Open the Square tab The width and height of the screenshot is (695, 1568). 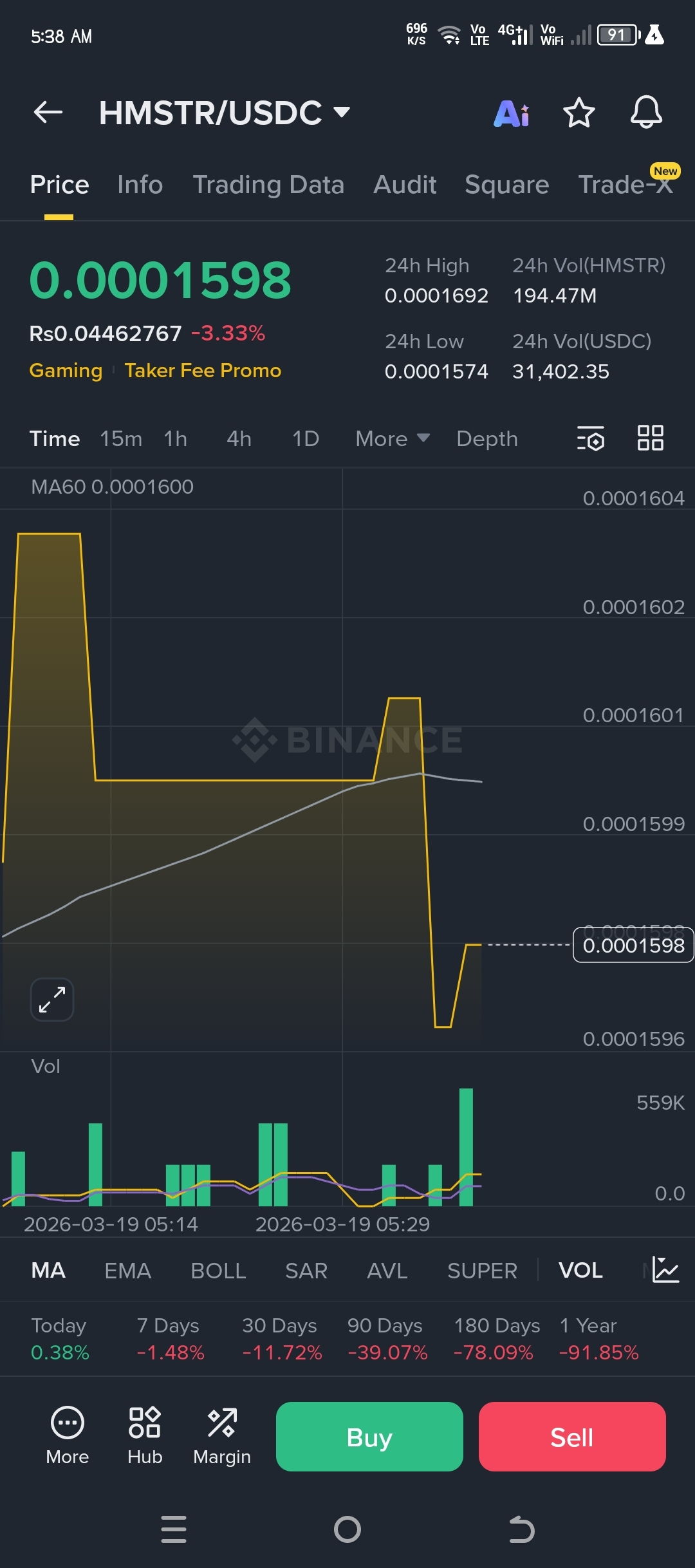pyautogui.click(x=506, y=185)
